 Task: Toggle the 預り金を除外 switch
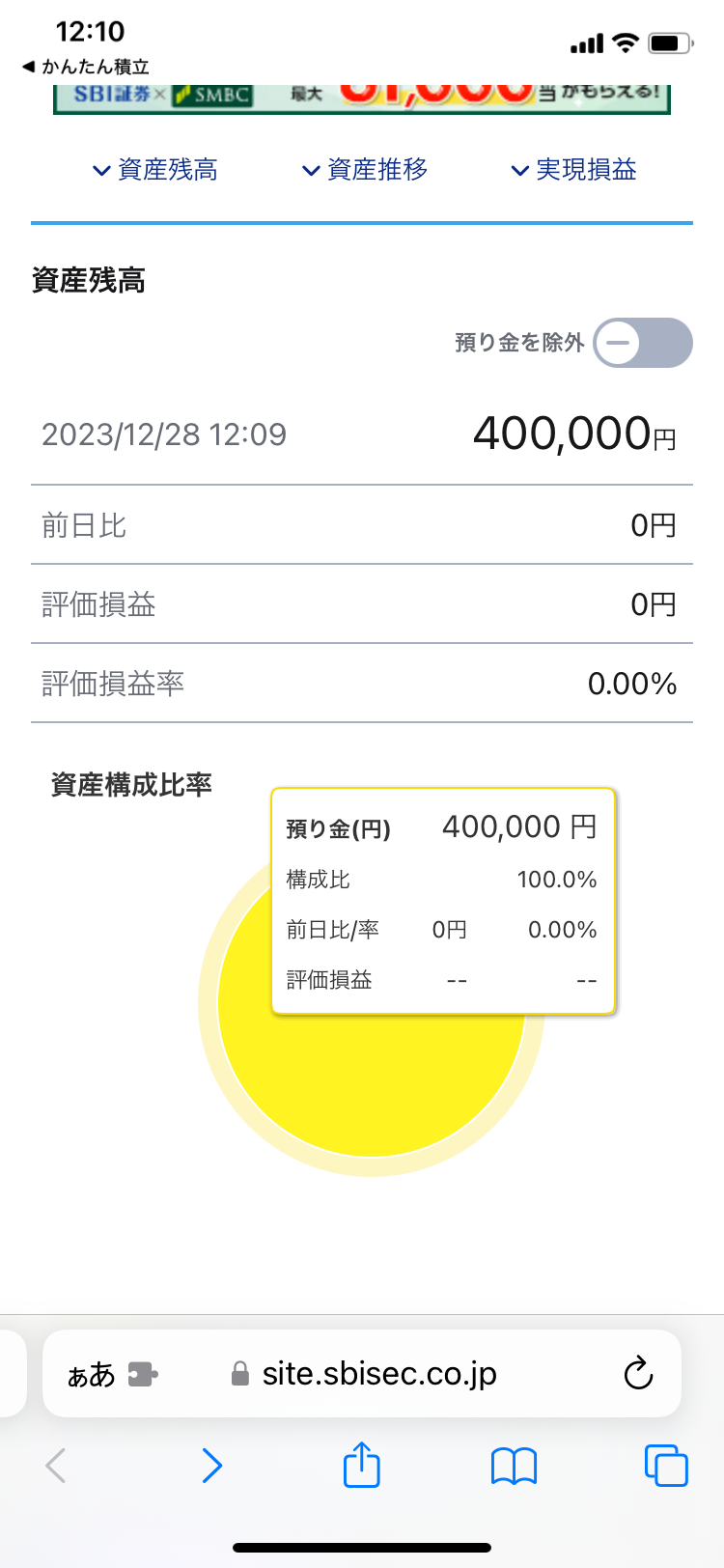pyautogui.click(x=643, y=343)
